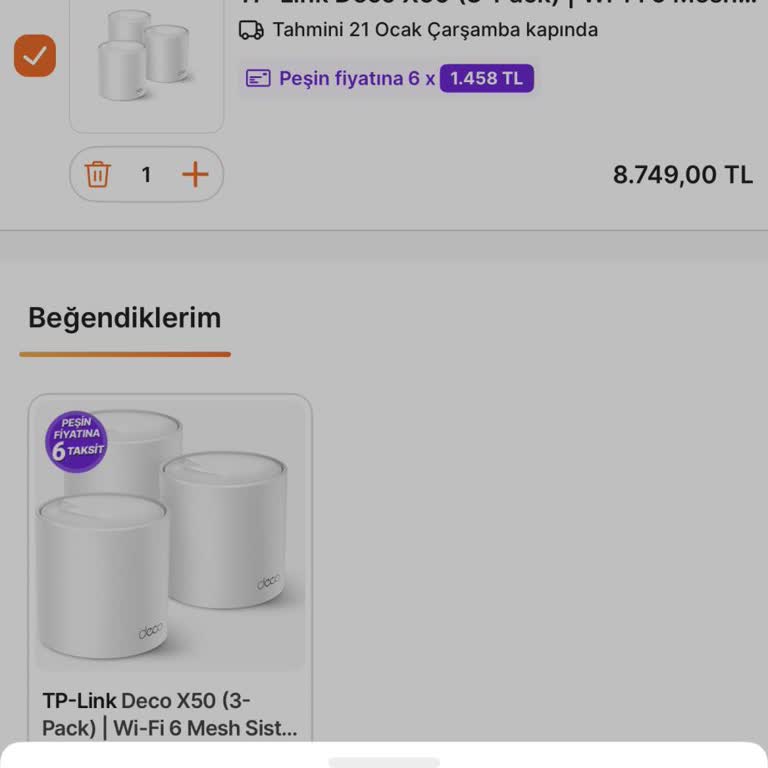This screenshot has height=768, width=768.
Task: Remove the cart item with the trash icon
Action: pos(97,175)
